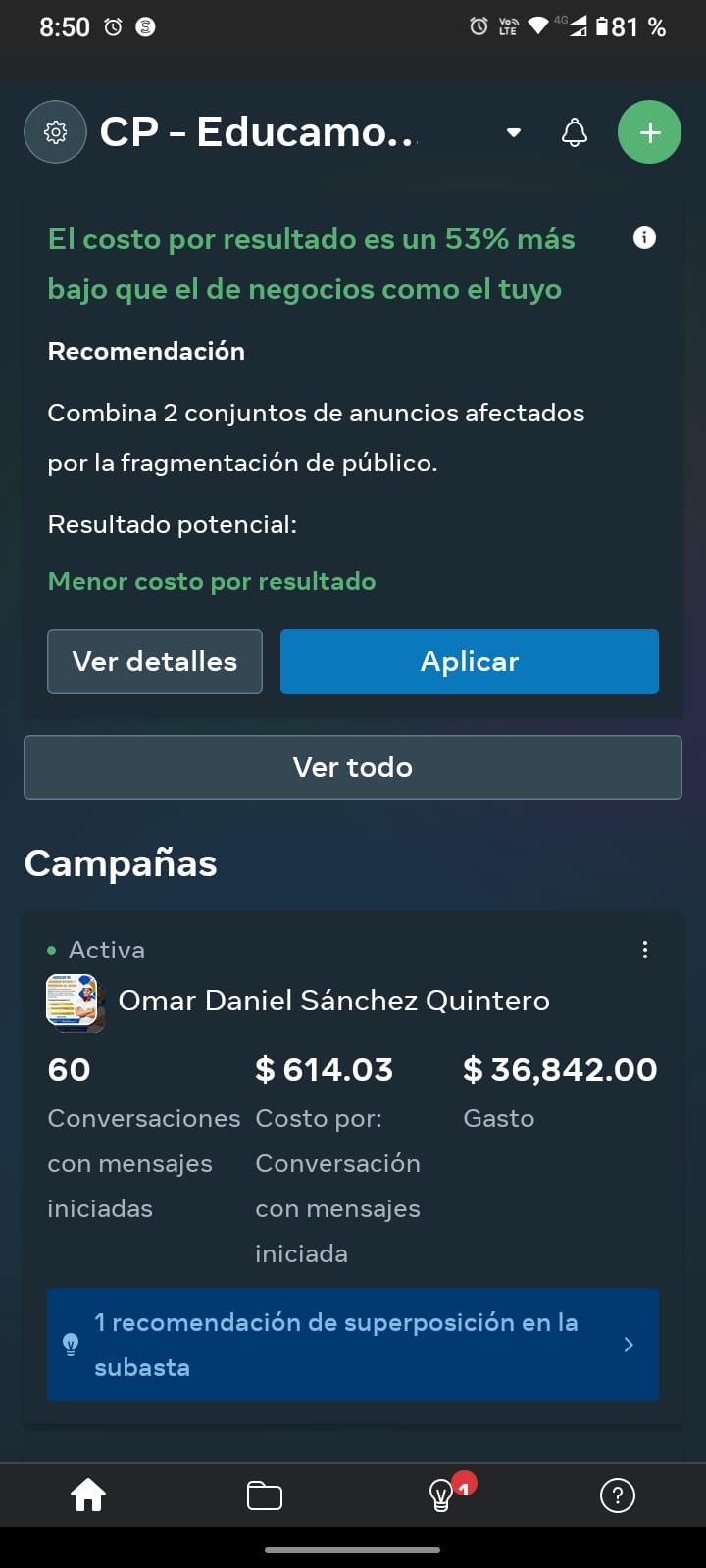Switch to the campaigns folder tab
Viewport: 706px width, 1568px height.
pos(265,1495)
